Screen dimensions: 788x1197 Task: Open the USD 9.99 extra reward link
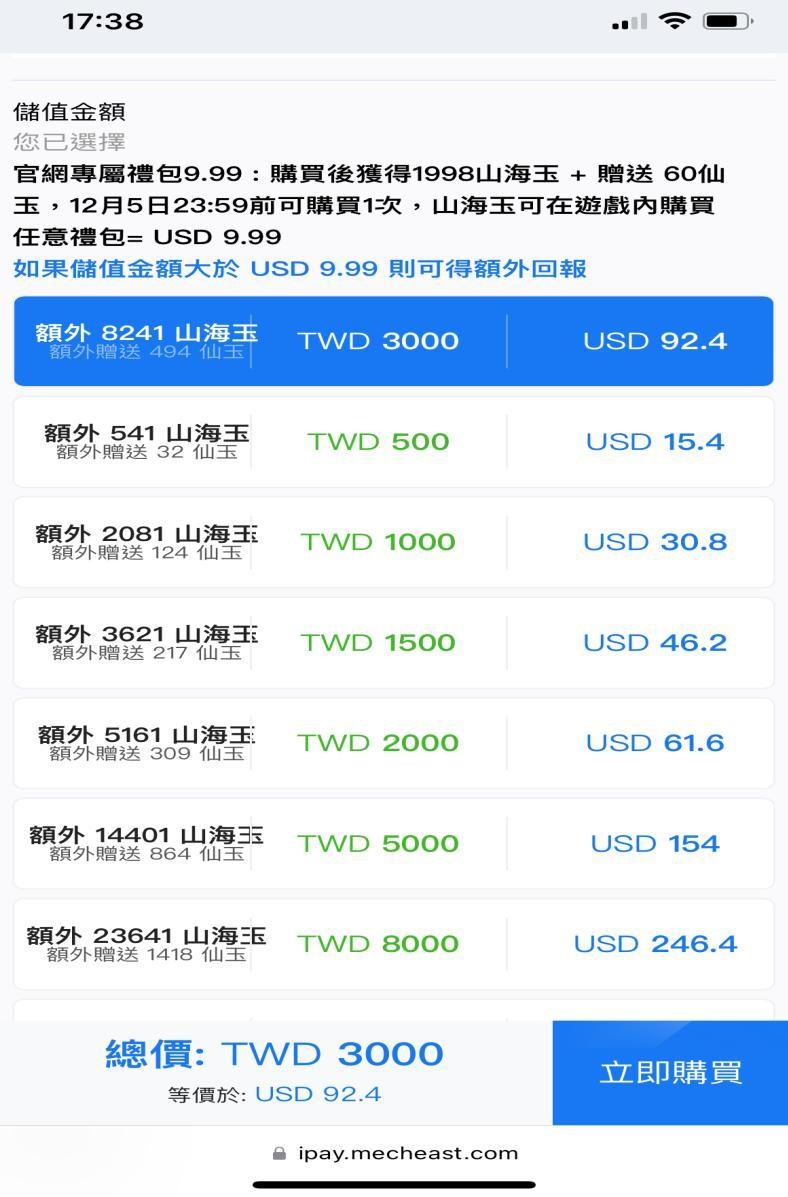299,268
